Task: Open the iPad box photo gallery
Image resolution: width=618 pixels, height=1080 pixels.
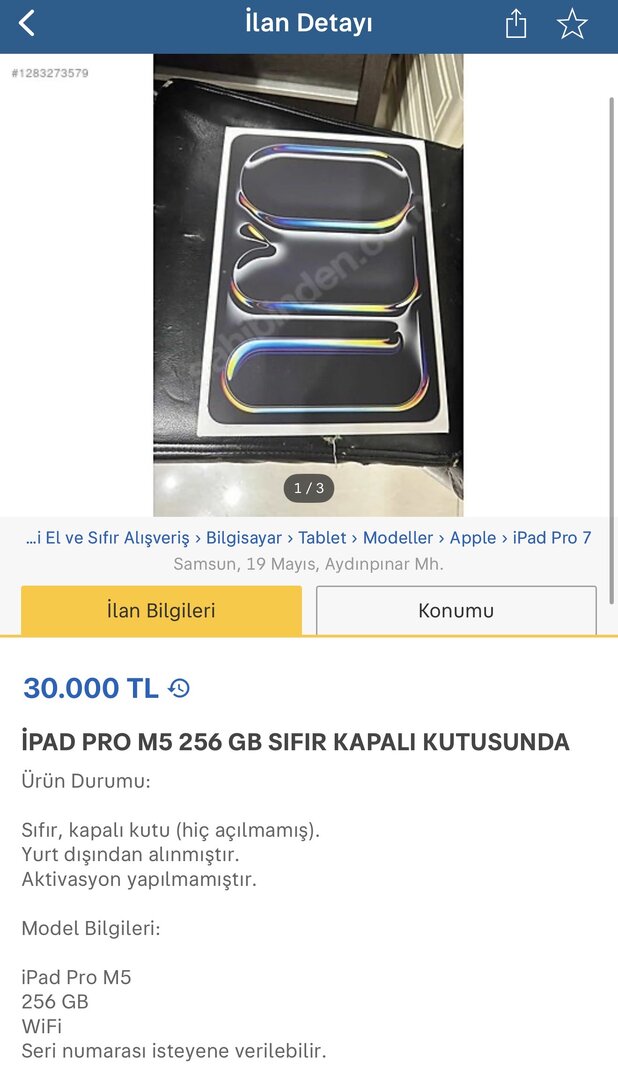Action: 308,285
